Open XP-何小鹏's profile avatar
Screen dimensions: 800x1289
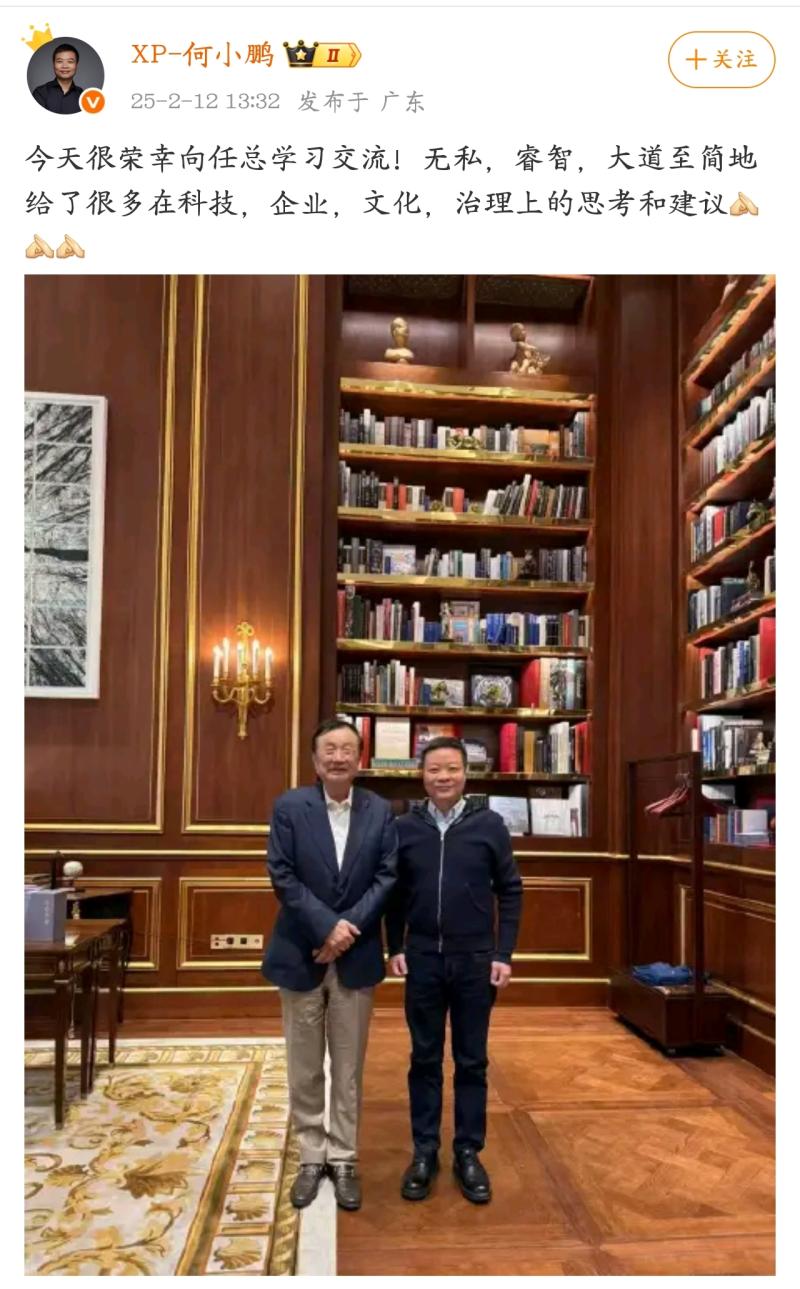click(65, 76)
